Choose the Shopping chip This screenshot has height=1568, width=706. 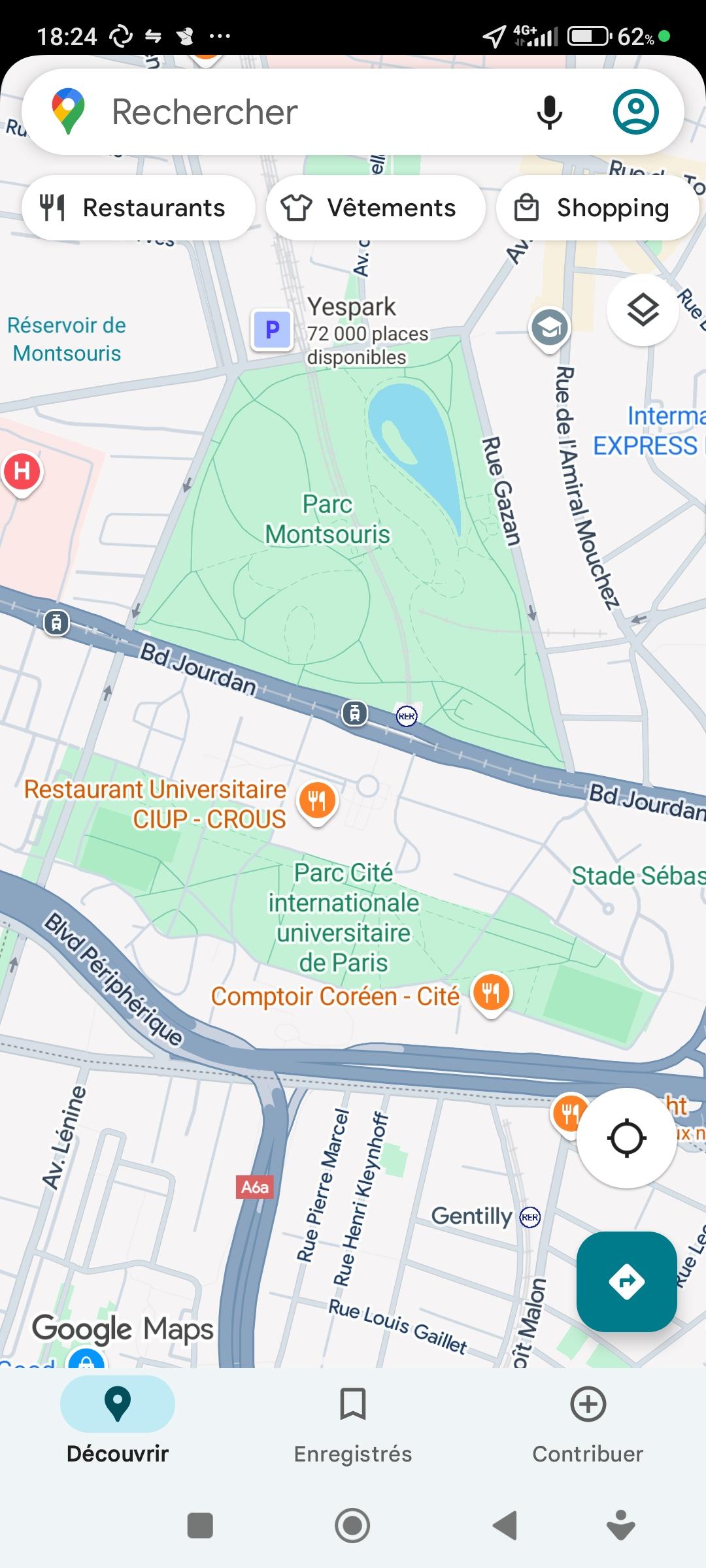596,208
